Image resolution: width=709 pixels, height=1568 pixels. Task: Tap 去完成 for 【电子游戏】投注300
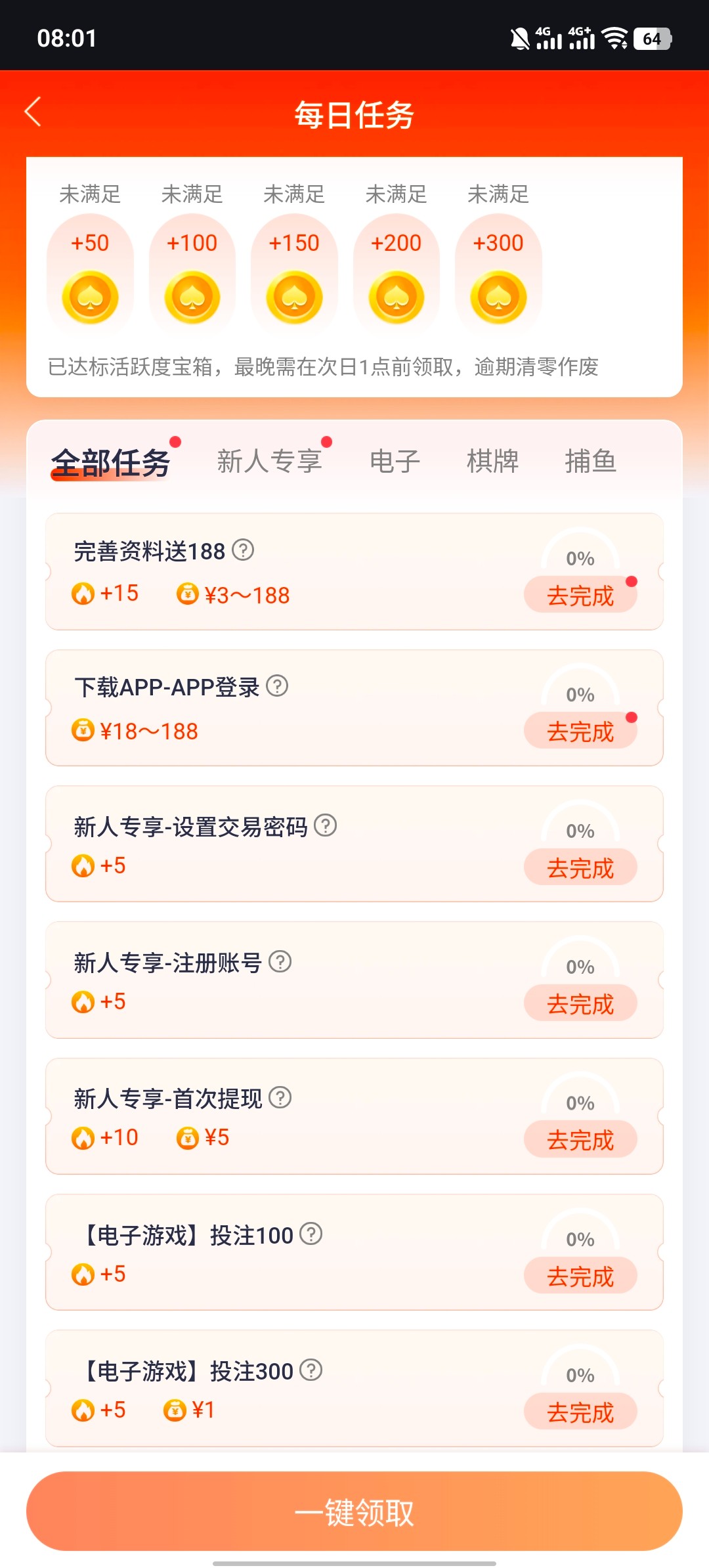pyautogui.click(x=580, y=1412)
